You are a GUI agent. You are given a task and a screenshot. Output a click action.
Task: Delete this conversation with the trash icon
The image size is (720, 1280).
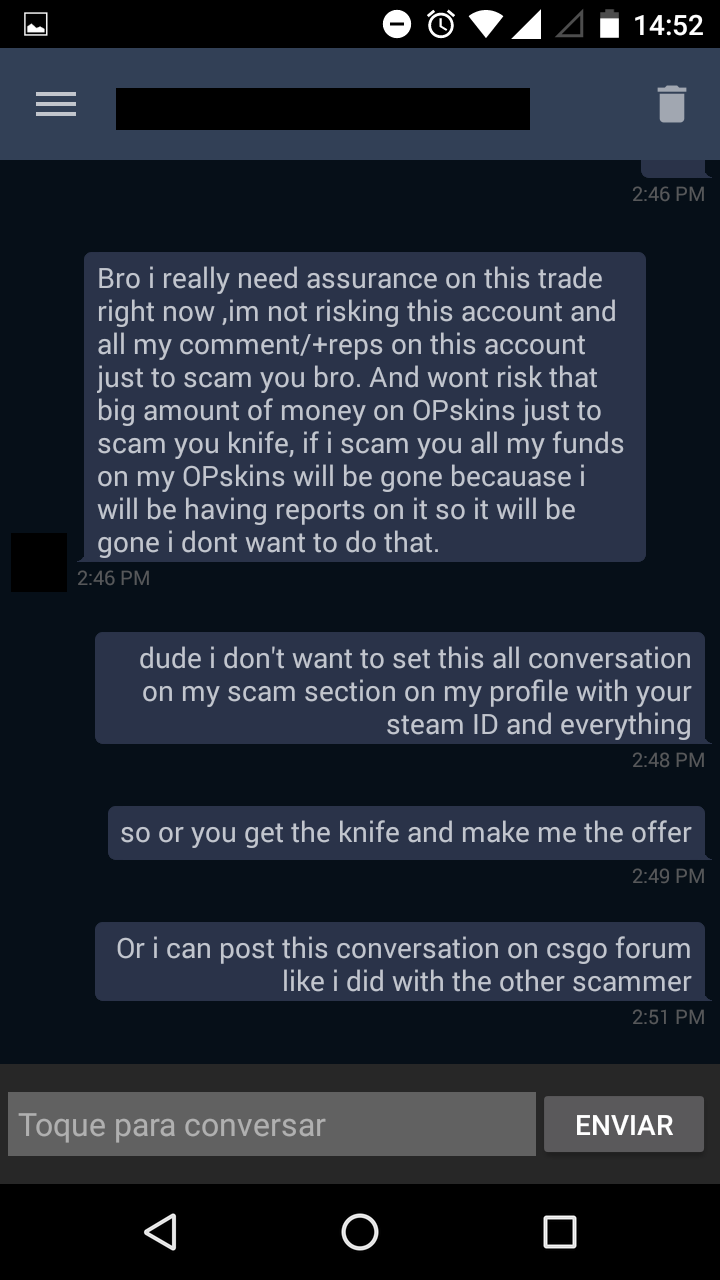pos(671,105)
